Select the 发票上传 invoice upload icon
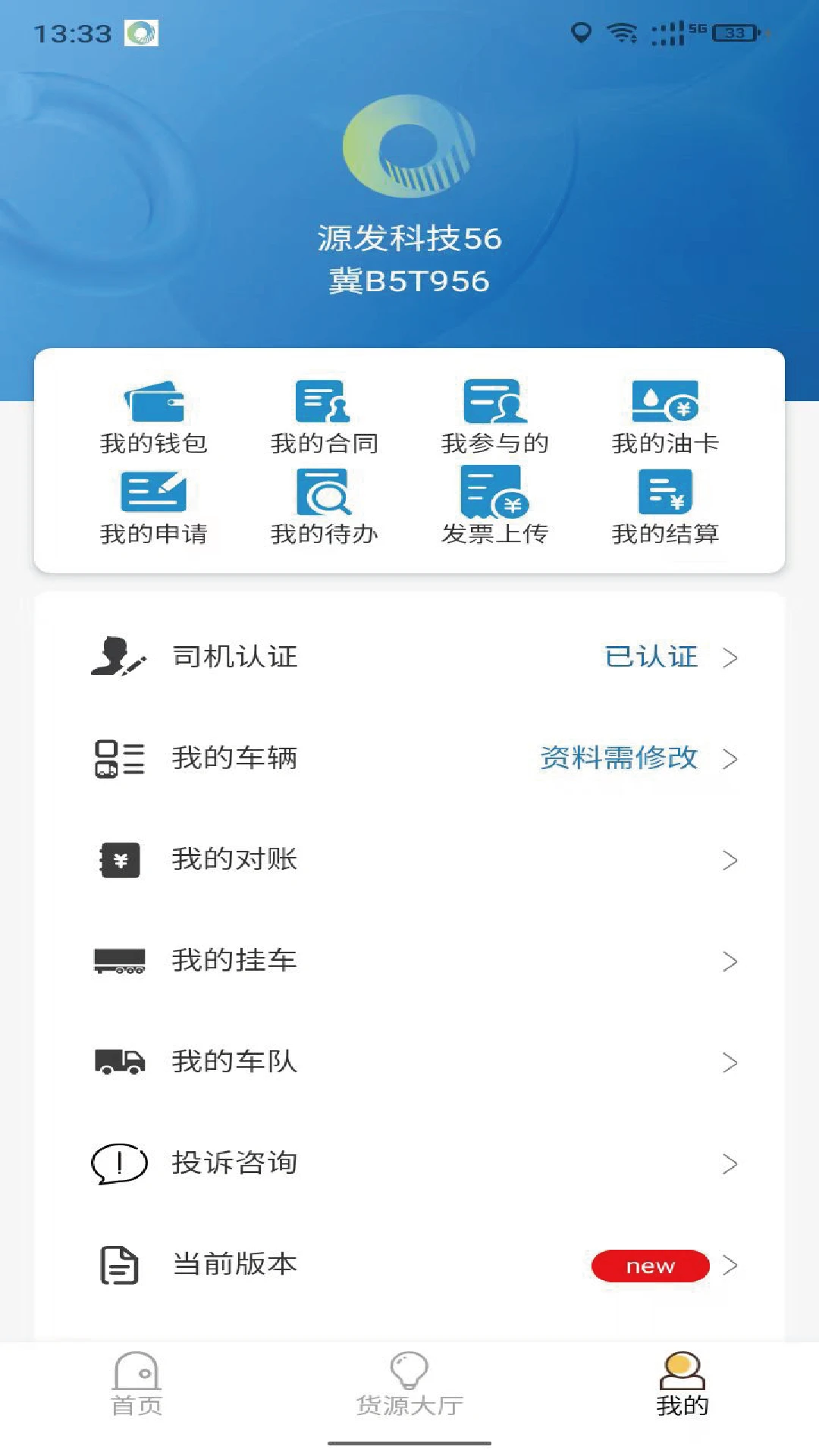 (493, 495)
